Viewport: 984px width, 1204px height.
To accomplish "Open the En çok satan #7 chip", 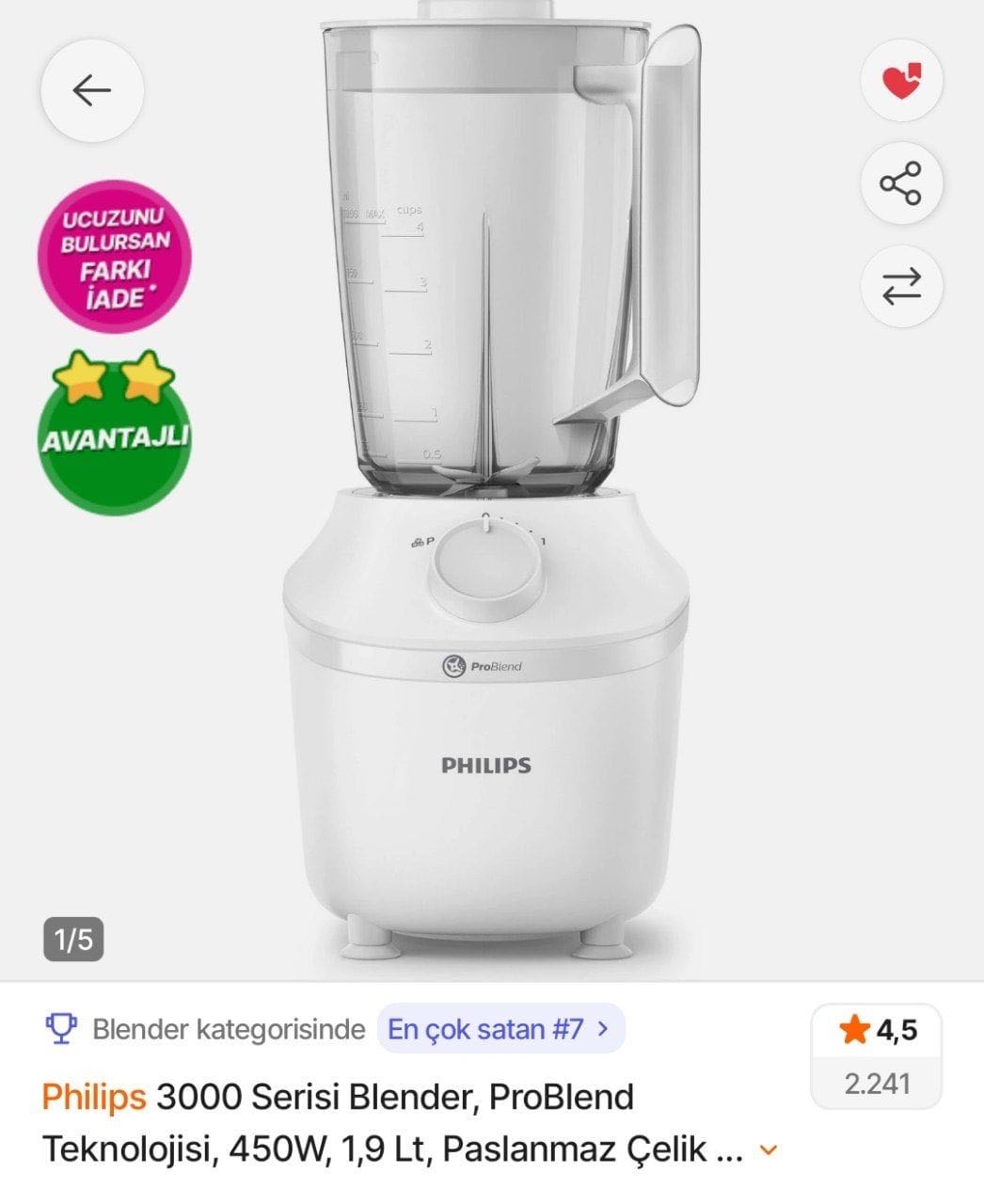I will coord(500,1029).
